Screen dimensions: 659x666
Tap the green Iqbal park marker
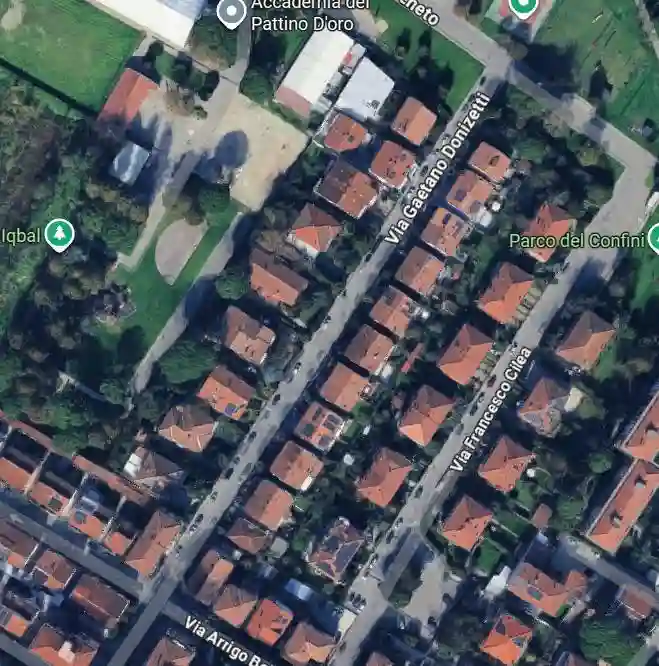(x=60, y=235)
